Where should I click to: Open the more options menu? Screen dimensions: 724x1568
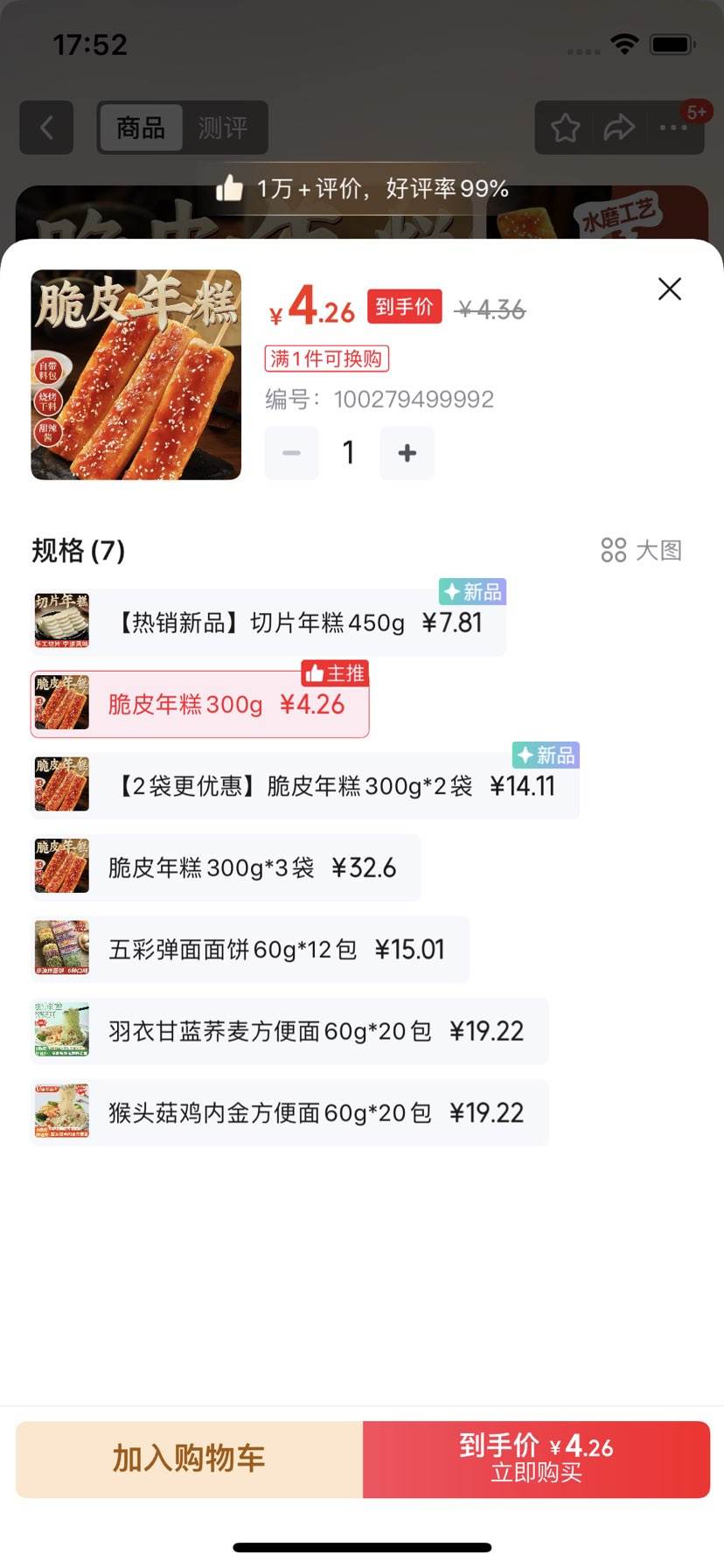tap(673, 128)
